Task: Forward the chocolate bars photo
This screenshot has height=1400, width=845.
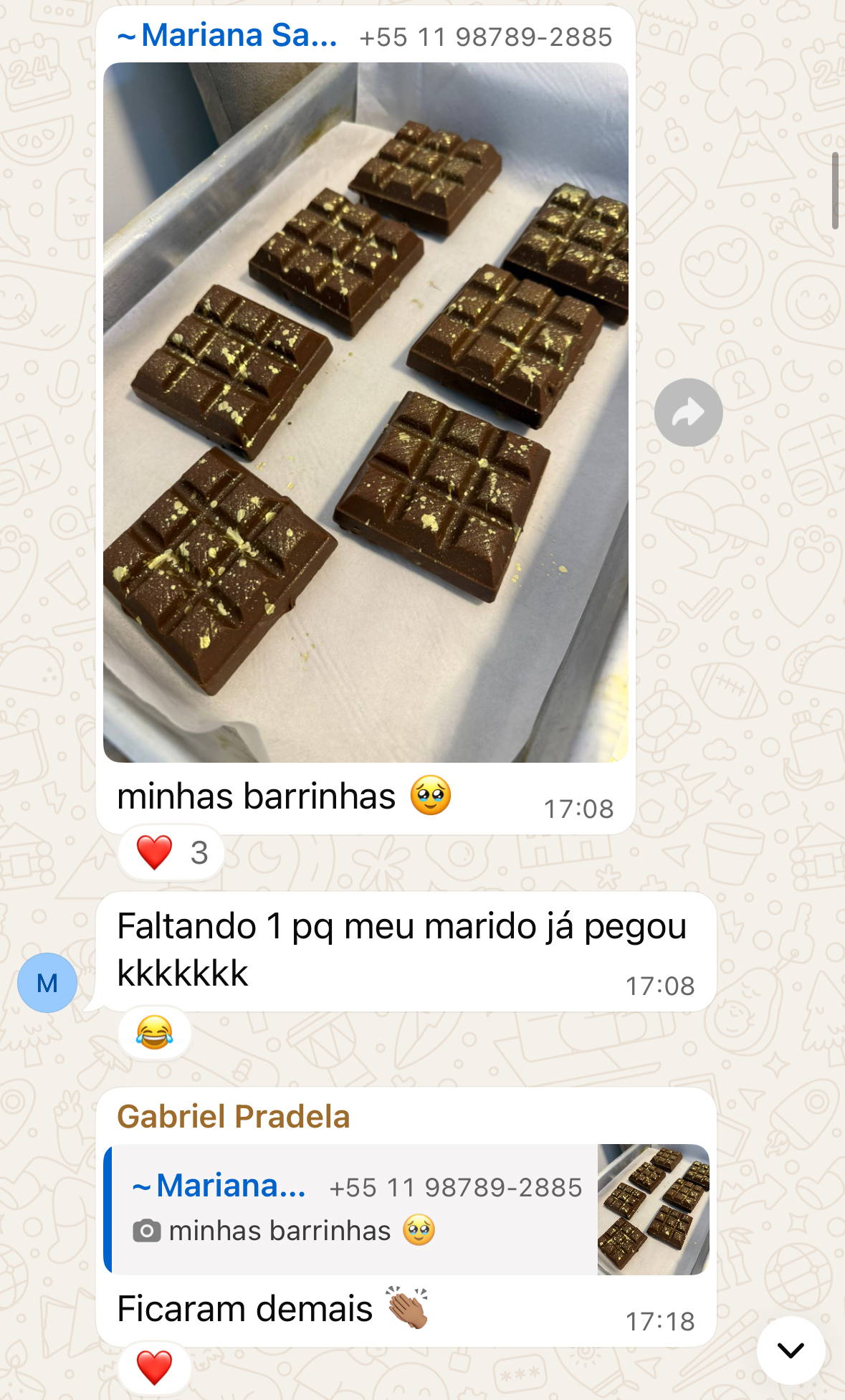Action: click(688, 413)
